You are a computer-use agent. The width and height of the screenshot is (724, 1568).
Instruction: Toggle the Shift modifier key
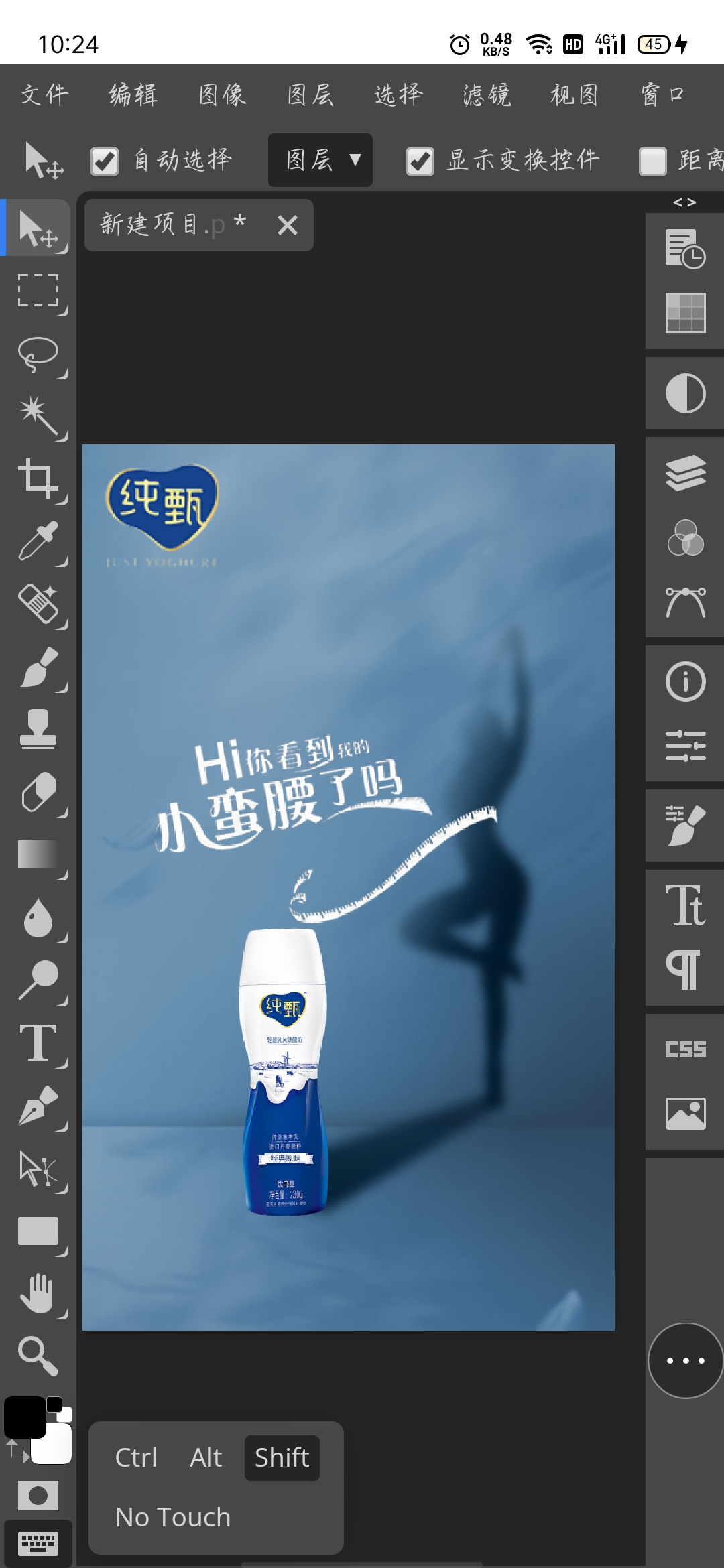tap(282, 1457)
